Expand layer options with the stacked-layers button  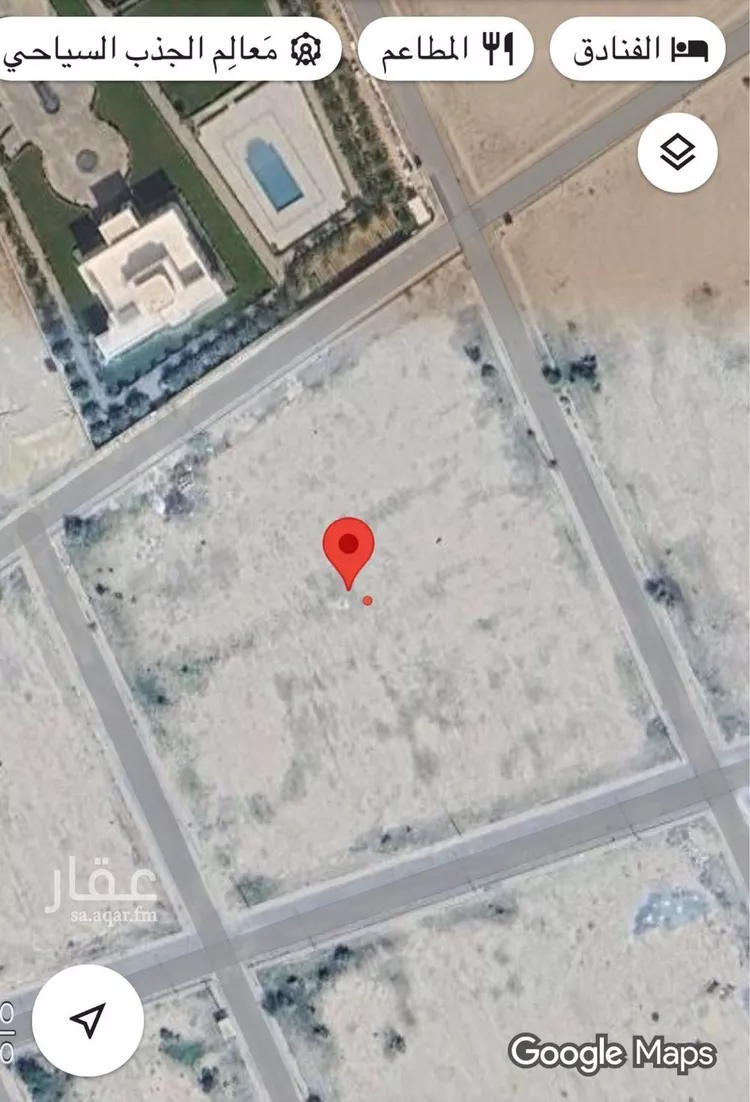pos(677,150)
